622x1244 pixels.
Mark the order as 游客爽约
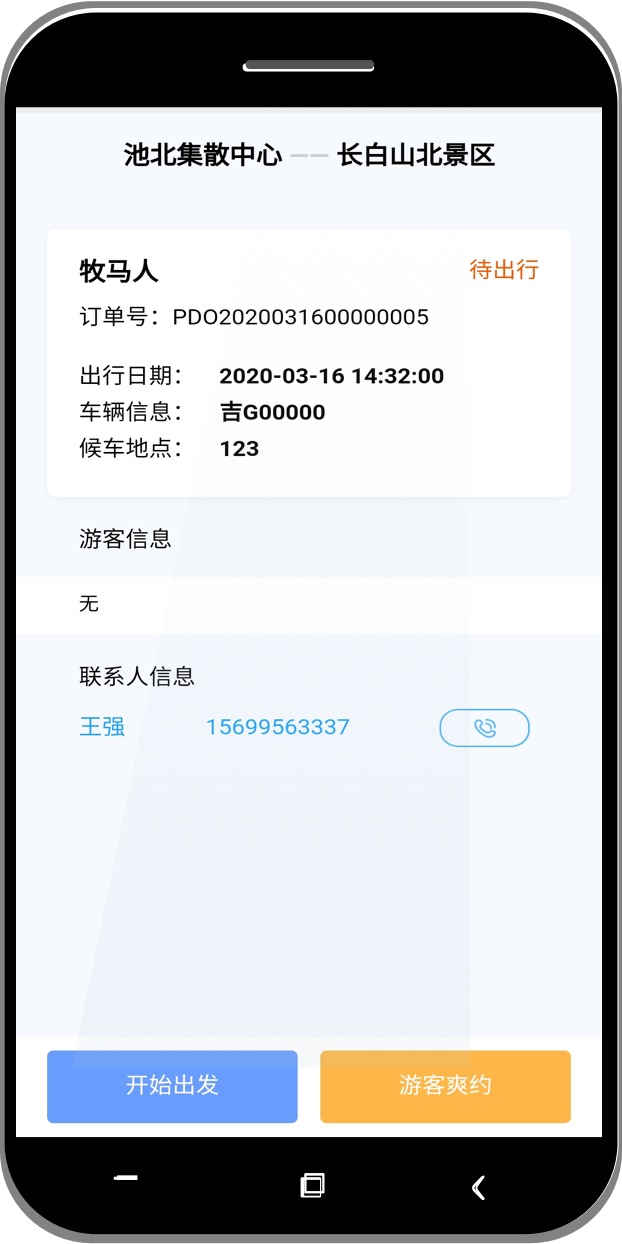(445, 1086)
